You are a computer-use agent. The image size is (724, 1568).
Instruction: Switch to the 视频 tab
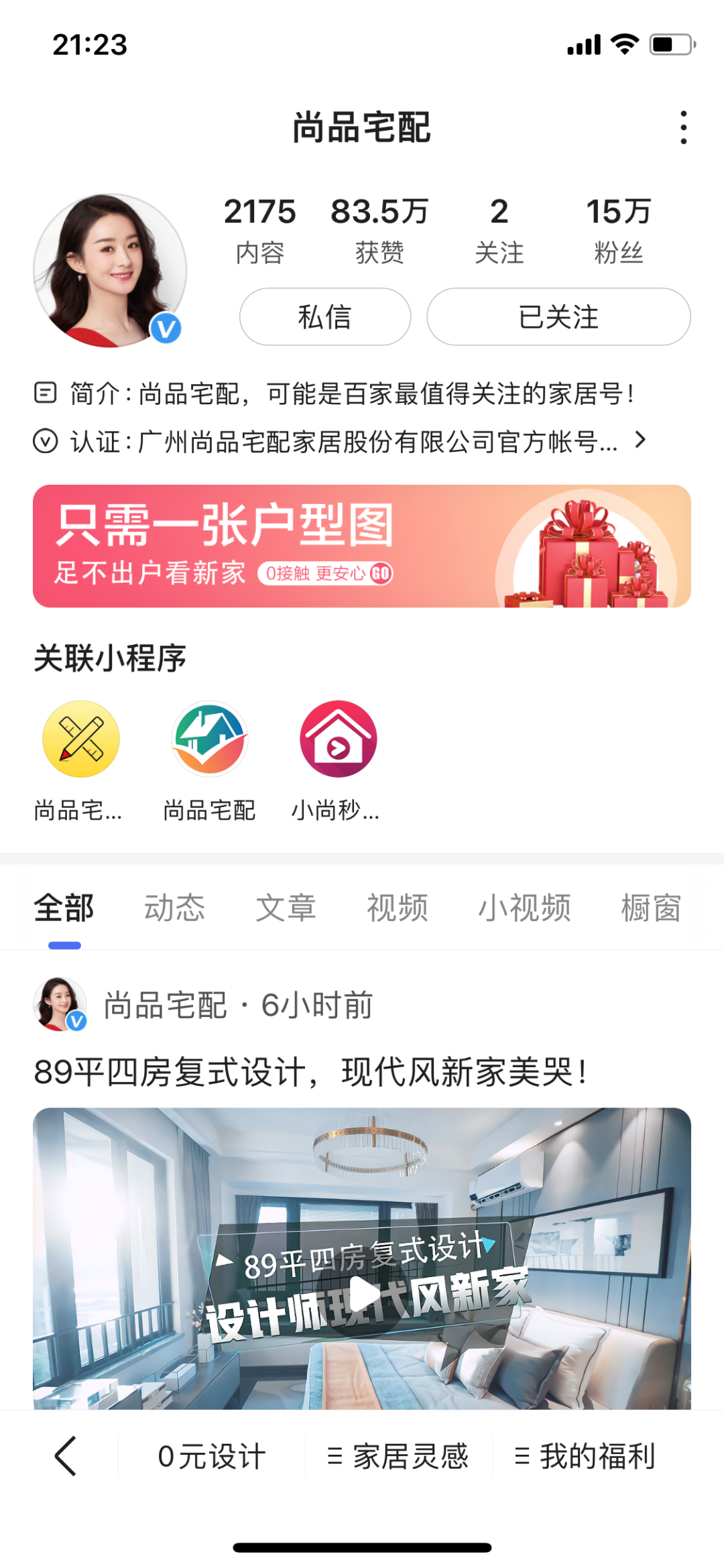pyautogui.click(x=397, y=908)
